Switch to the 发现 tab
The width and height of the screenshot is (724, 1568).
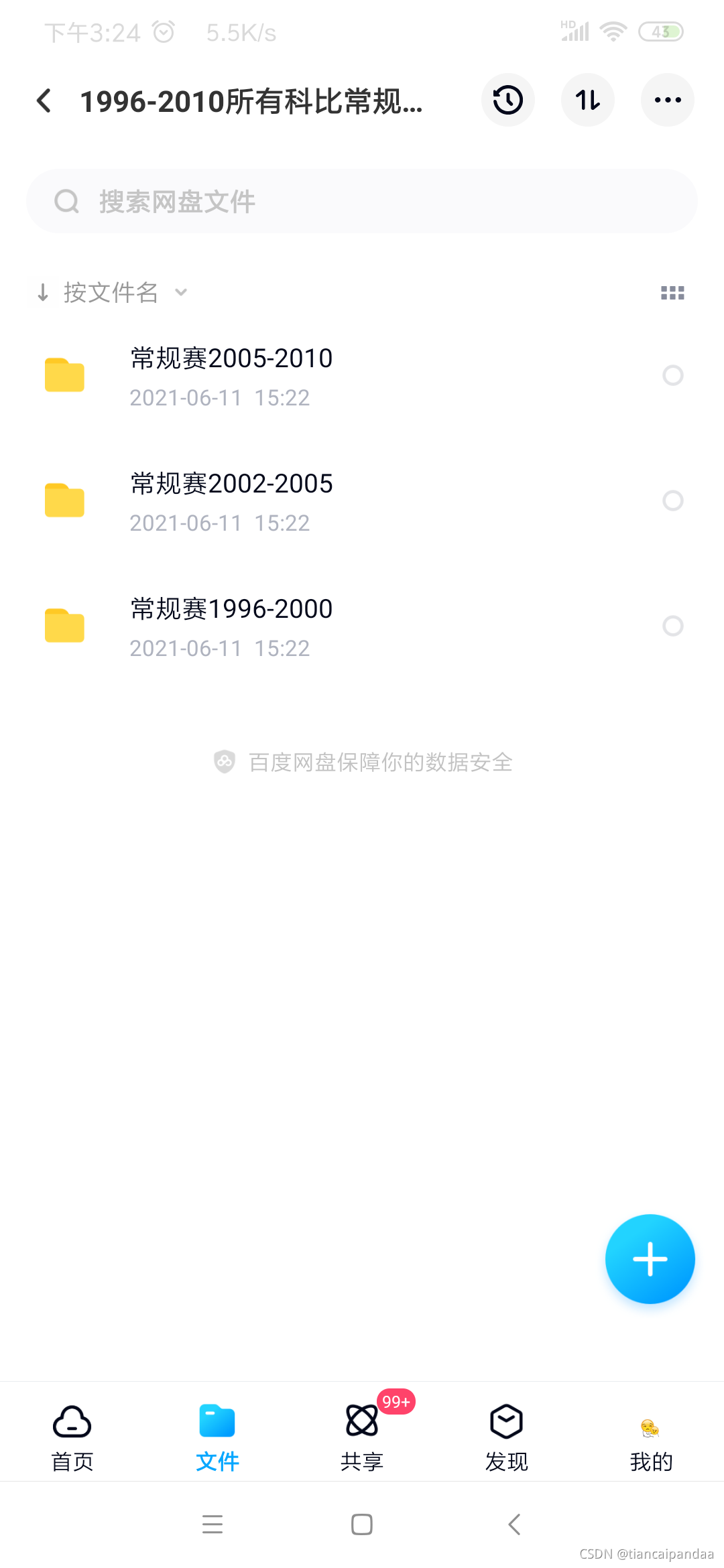[507, 1435]
